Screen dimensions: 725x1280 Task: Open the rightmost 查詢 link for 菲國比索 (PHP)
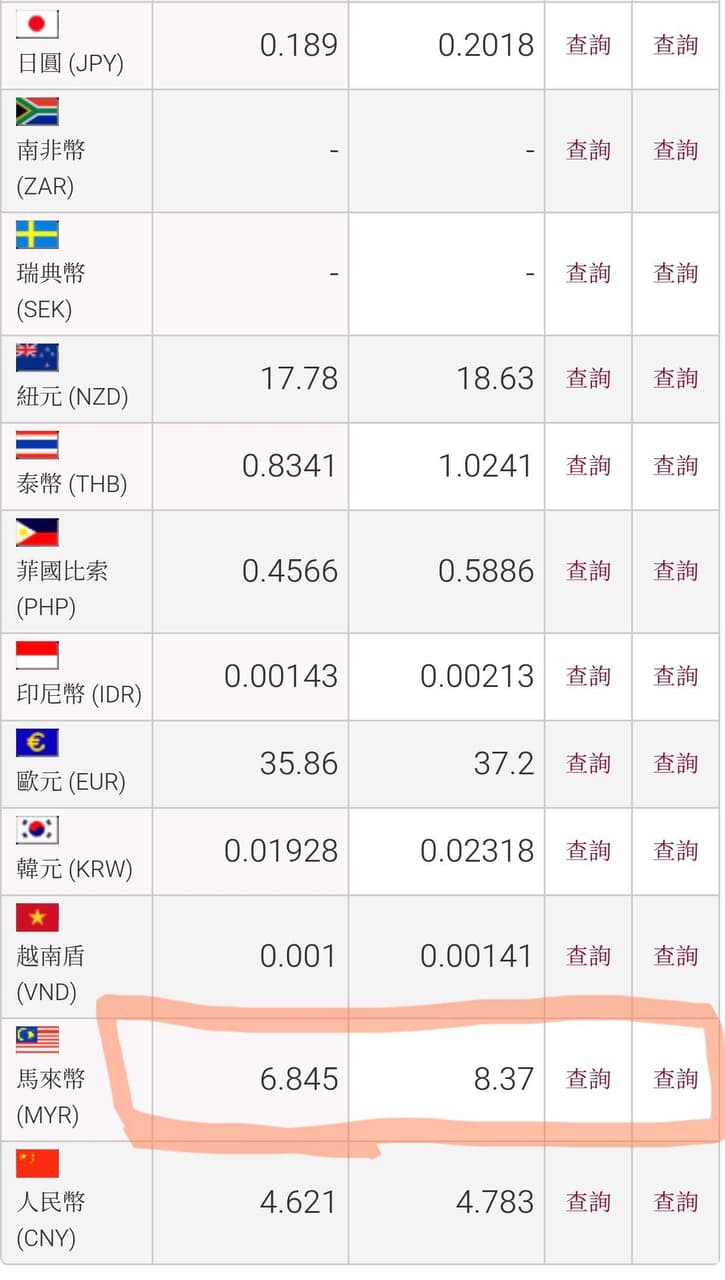coord(675,571)
